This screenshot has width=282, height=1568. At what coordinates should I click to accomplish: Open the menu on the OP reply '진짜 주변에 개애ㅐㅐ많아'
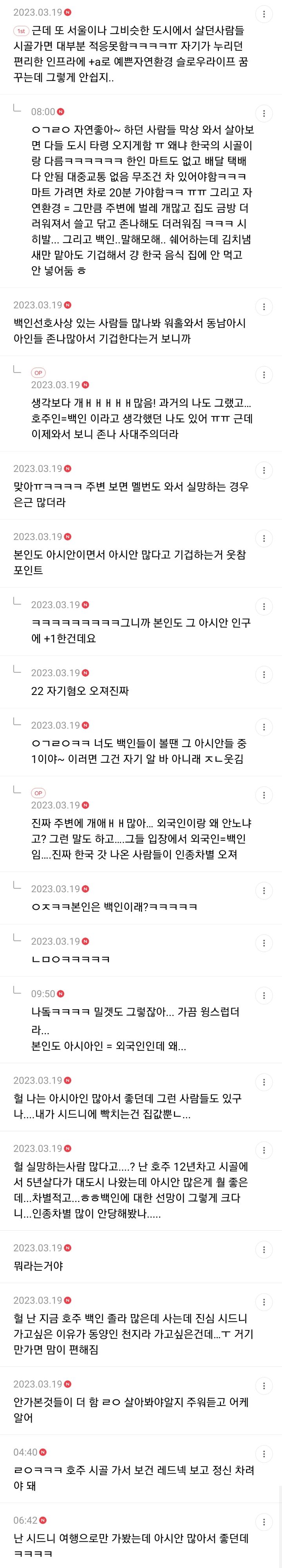263,795
